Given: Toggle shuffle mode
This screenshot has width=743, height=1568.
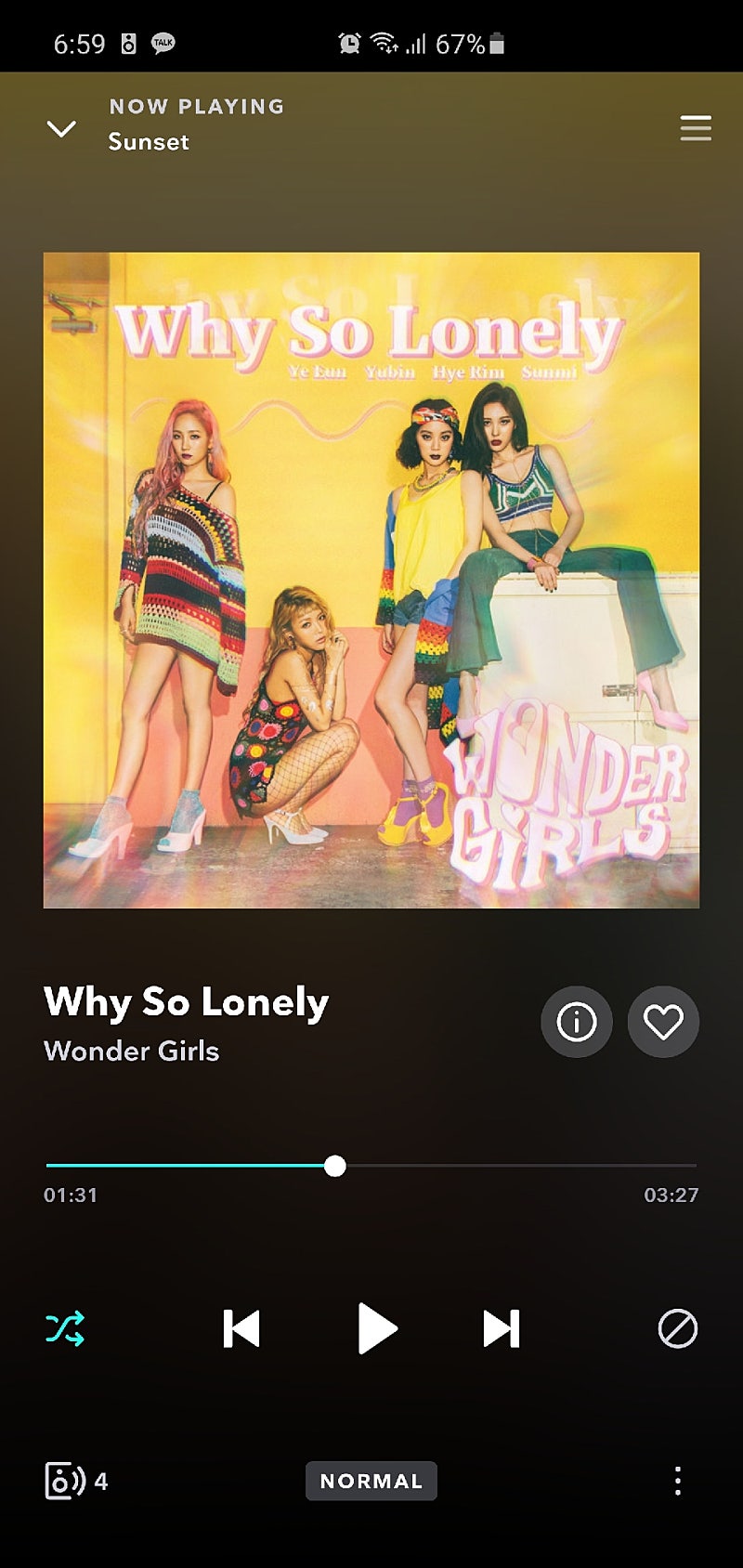Looking at the screenshot, I should coord(65,1328).
